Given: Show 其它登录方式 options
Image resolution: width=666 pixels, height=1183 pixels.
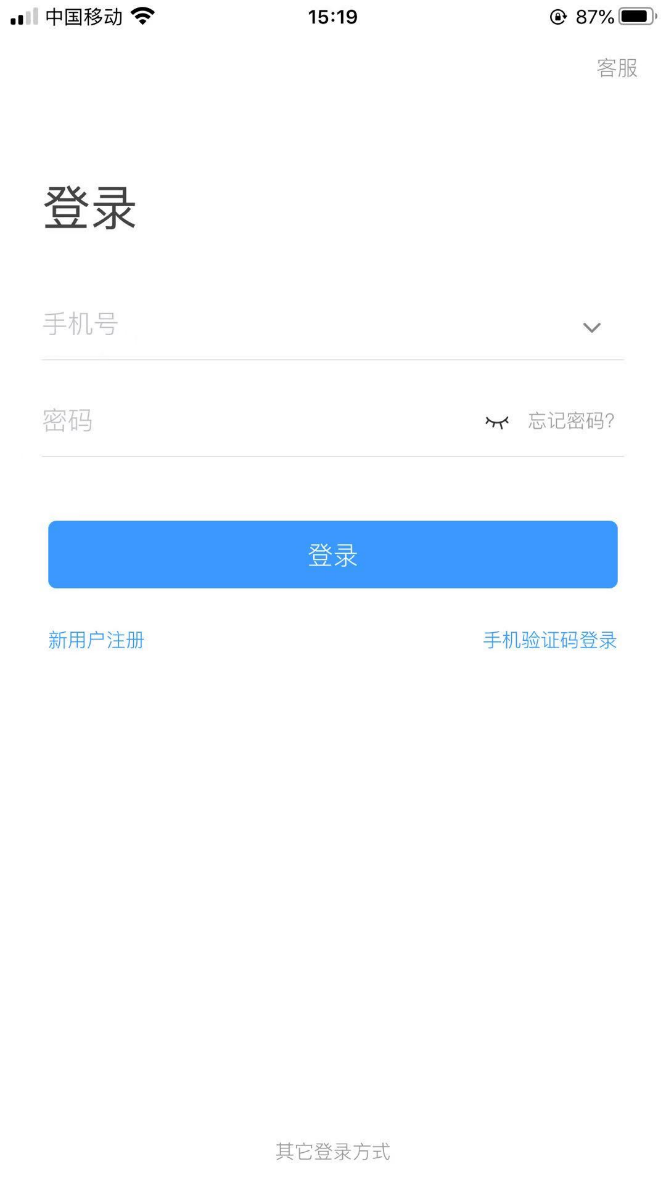Looking at the screenshot, I should point(333,1152).
